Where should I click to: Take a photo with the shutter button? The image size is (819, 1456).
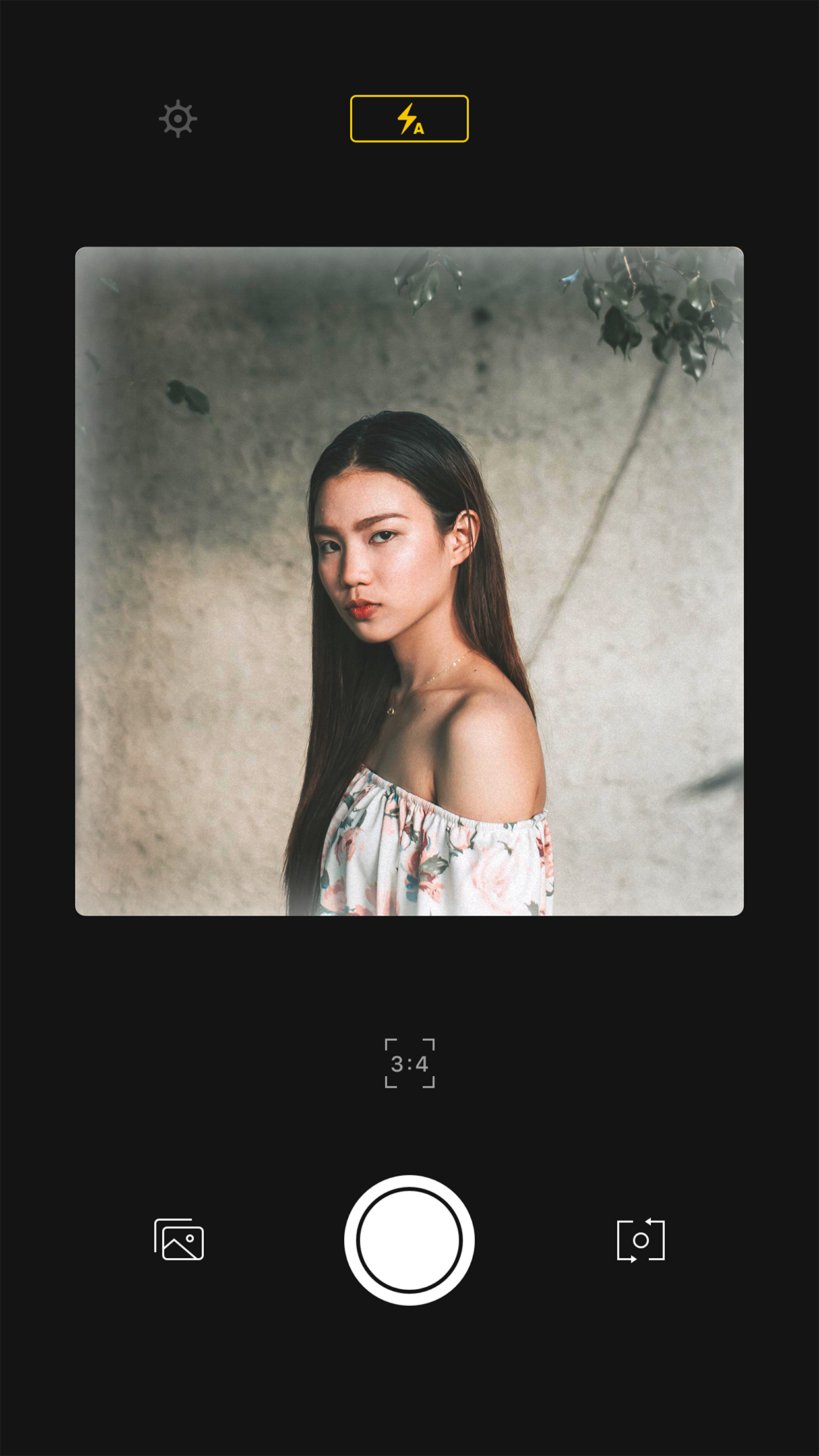(x=409, y=1240)
